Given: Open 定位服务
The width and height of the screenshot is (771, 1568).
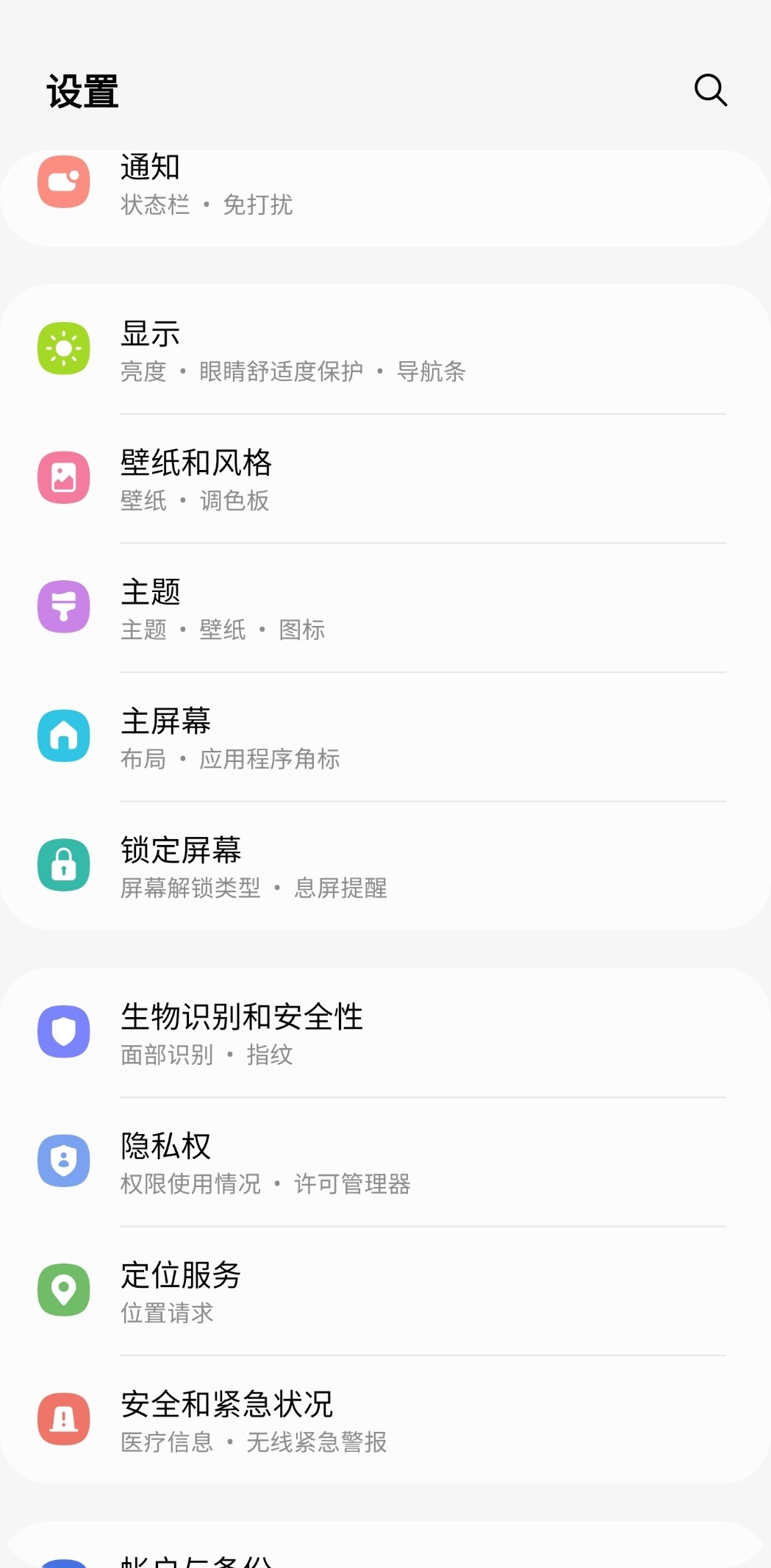Looking at the screenshot, I should point(385,1291).
